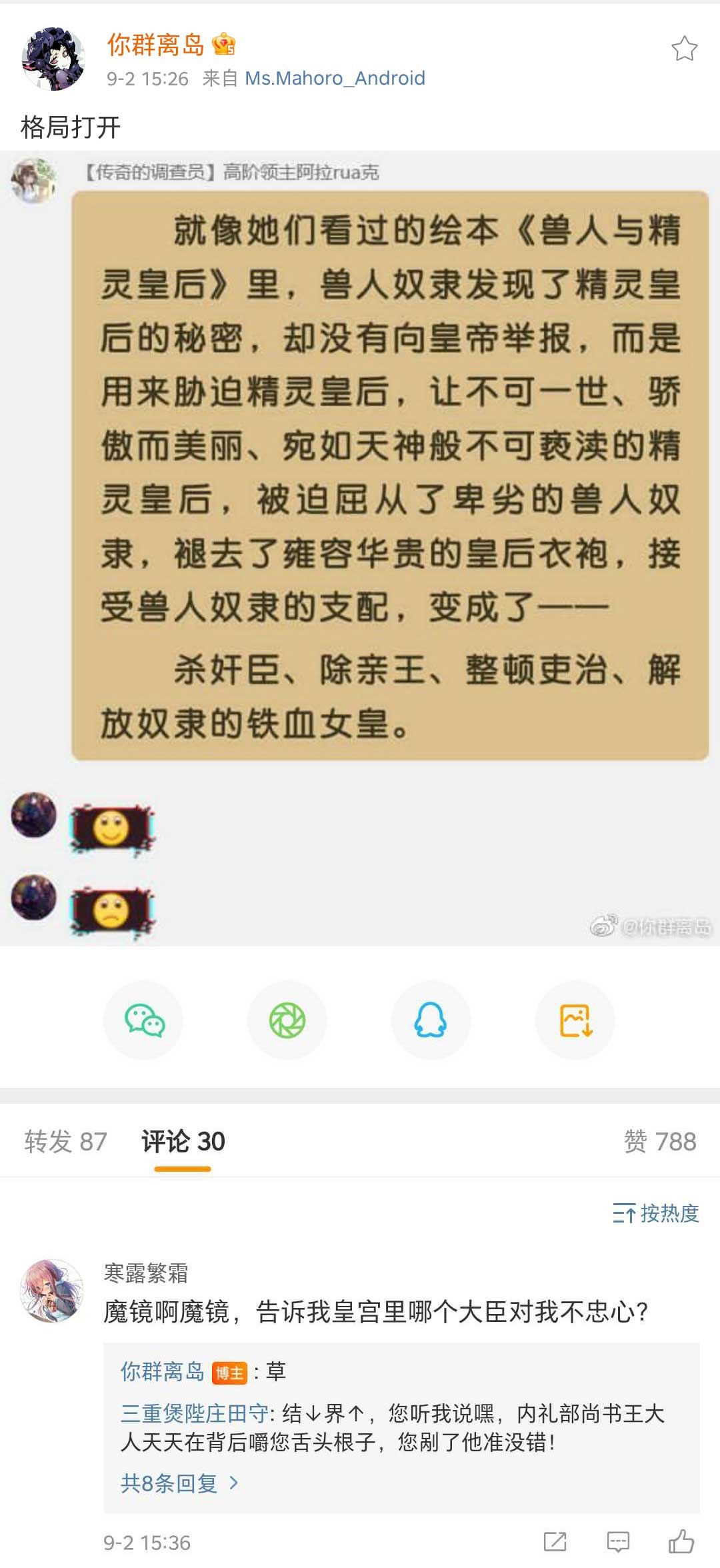Open the 你群离岛 username at the top
The height and width of the screenshot is (1568, 720).
[155, 45]
